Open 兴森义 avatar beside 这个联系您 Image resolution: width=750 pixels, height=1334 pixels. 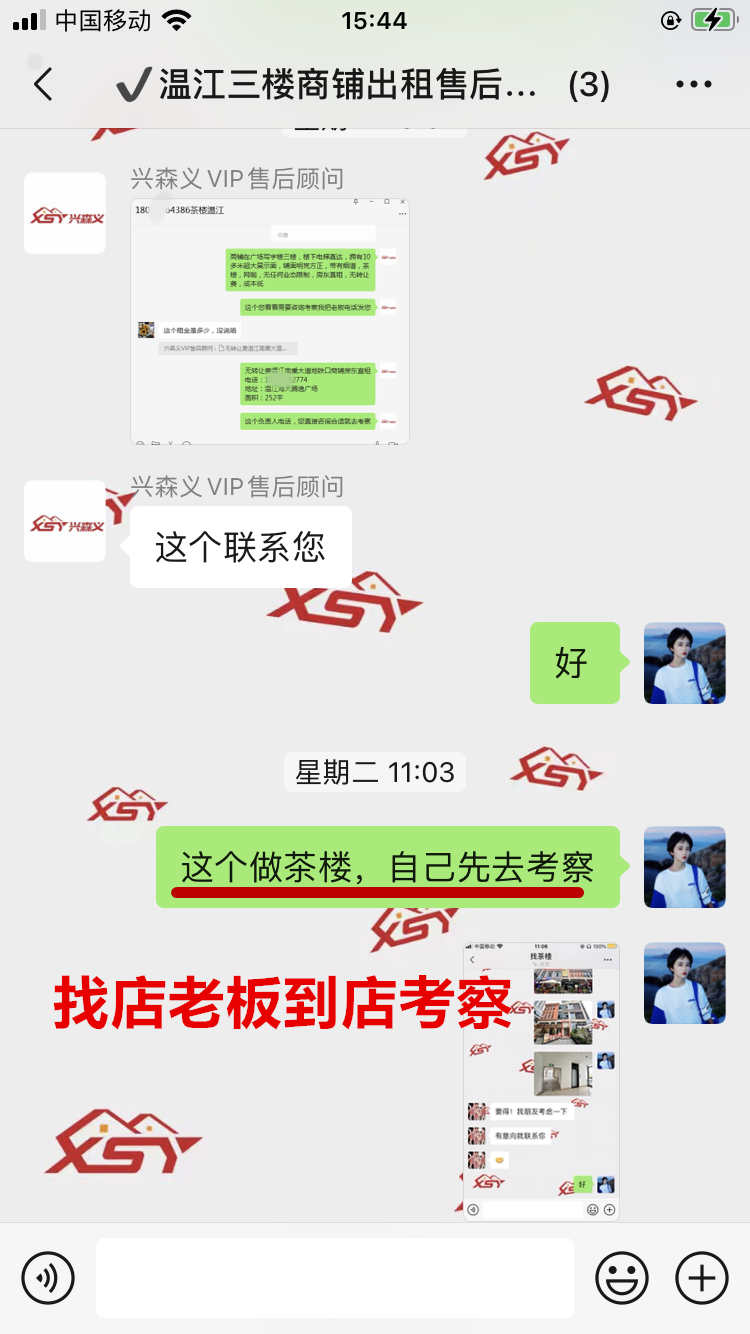pyautogui.click(x=65, y=521)
